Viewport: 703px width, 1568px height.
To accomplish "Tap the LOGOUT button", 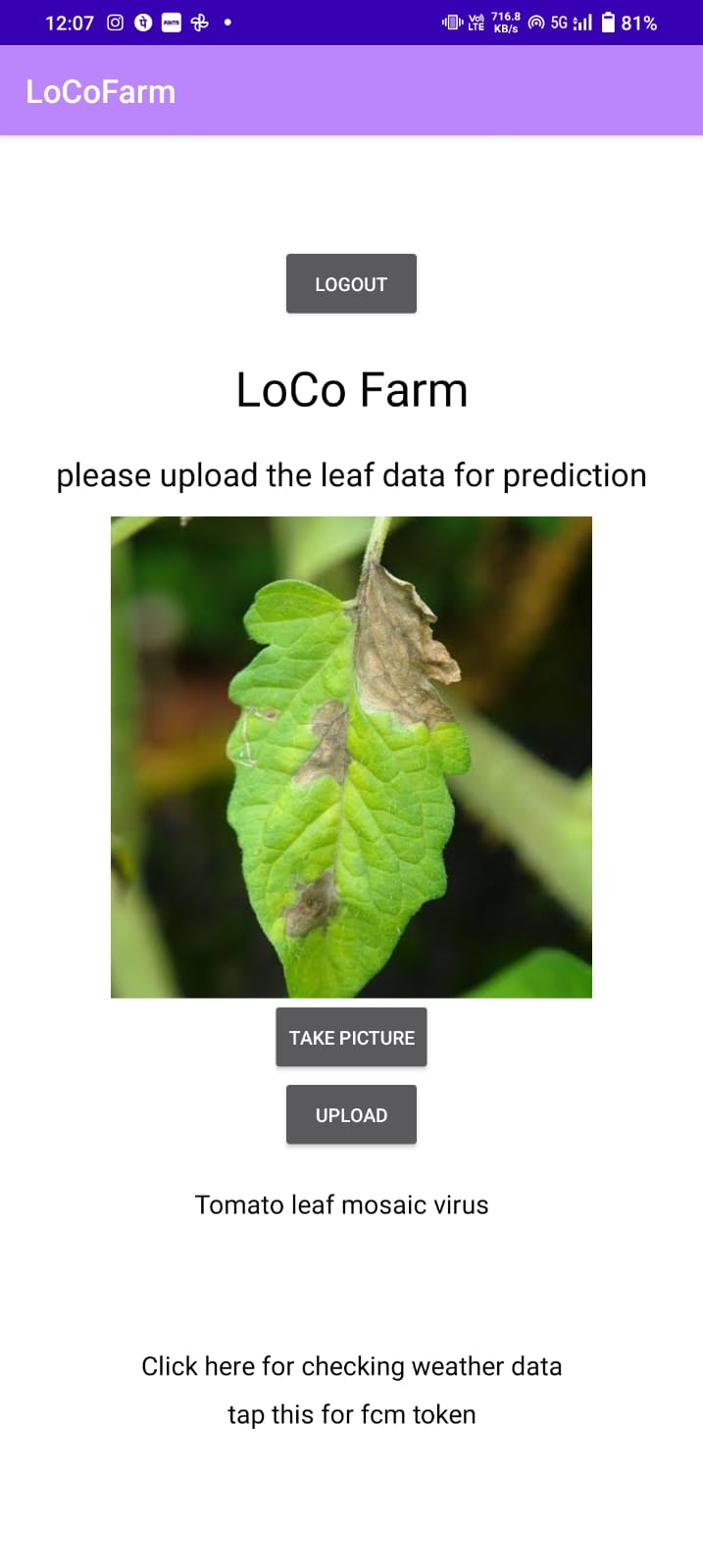I will tap(351, 284).
